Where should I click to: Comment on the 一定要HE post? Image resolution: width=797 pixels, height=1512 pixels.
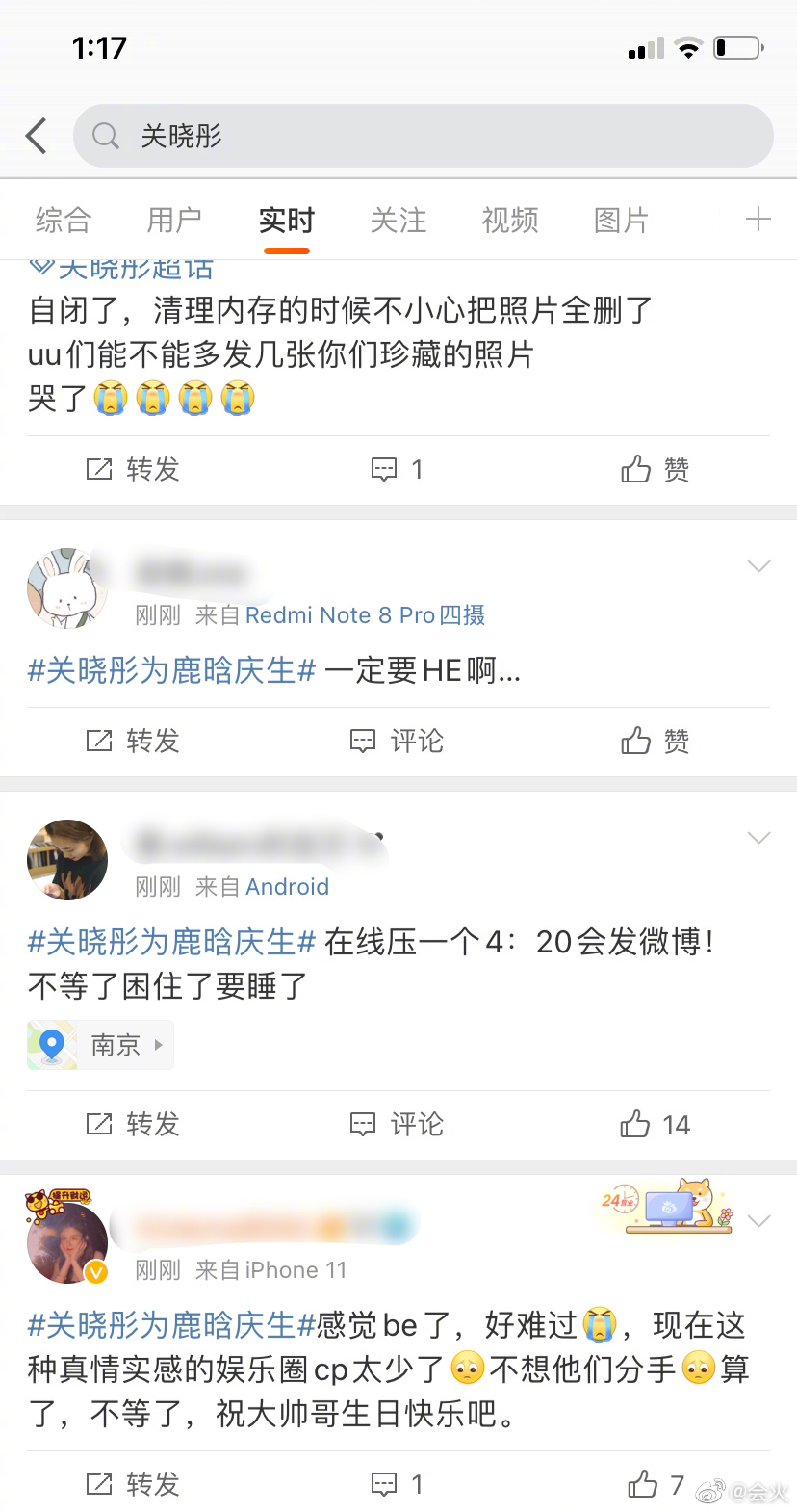tap(397, 741)
